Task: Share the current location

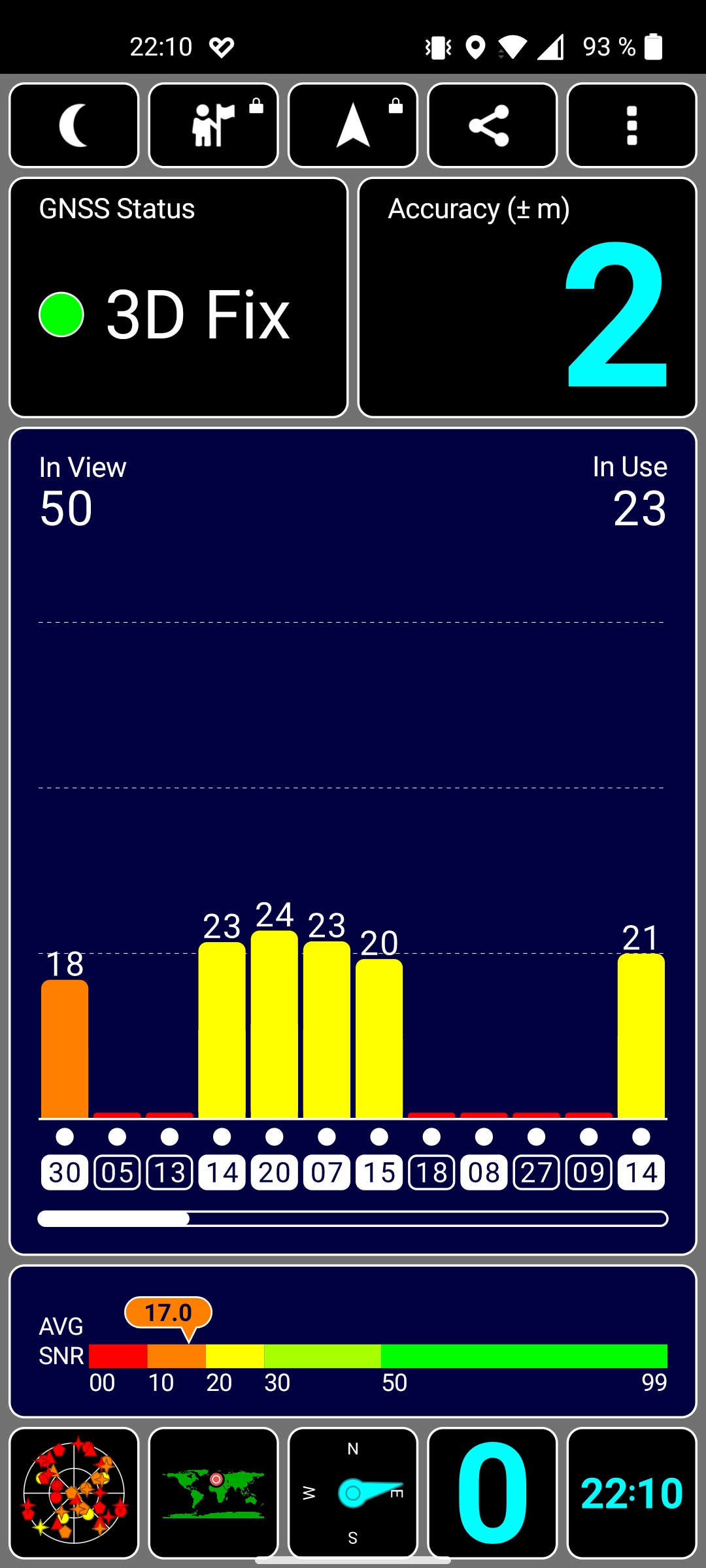Action: [x=492, y=125]
